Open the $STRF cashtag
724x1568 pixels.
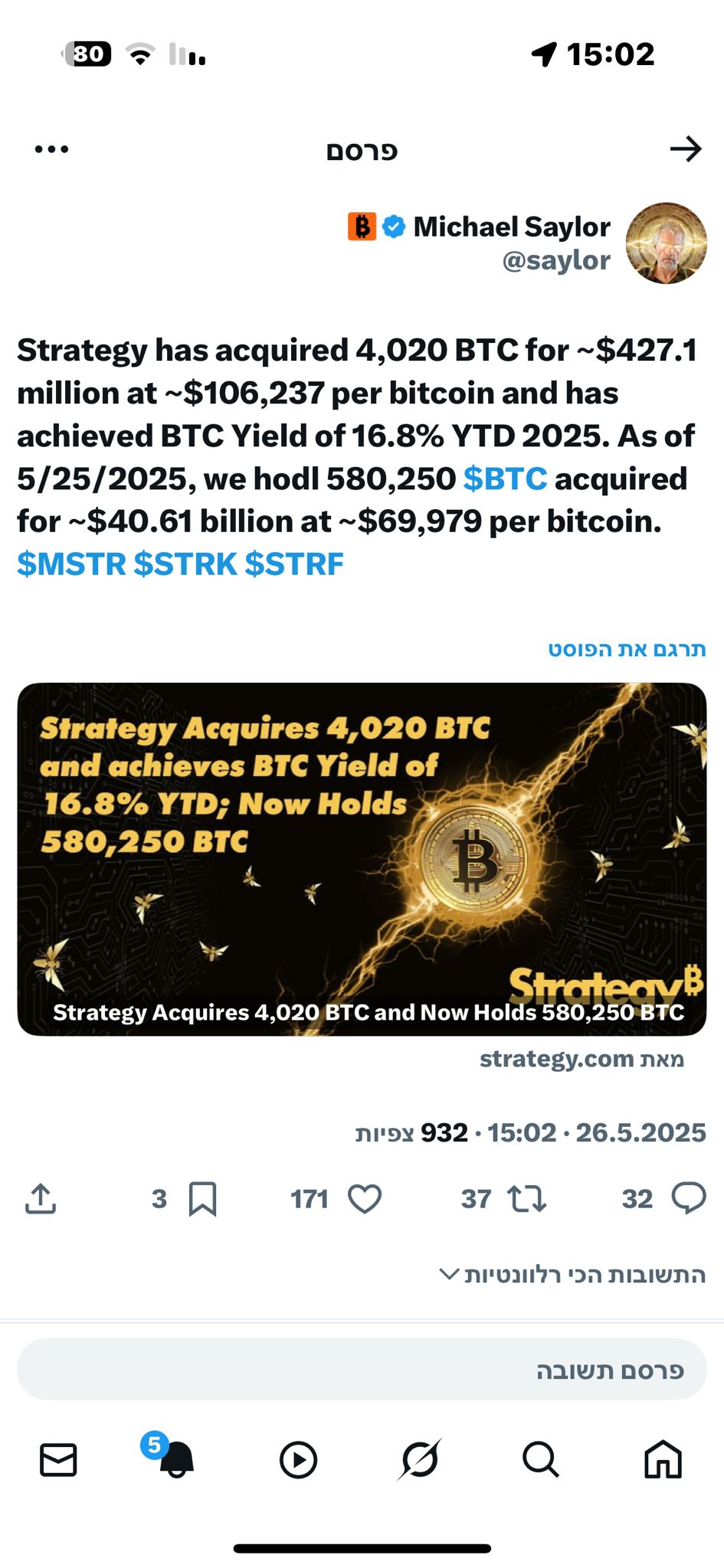point(294,564)
